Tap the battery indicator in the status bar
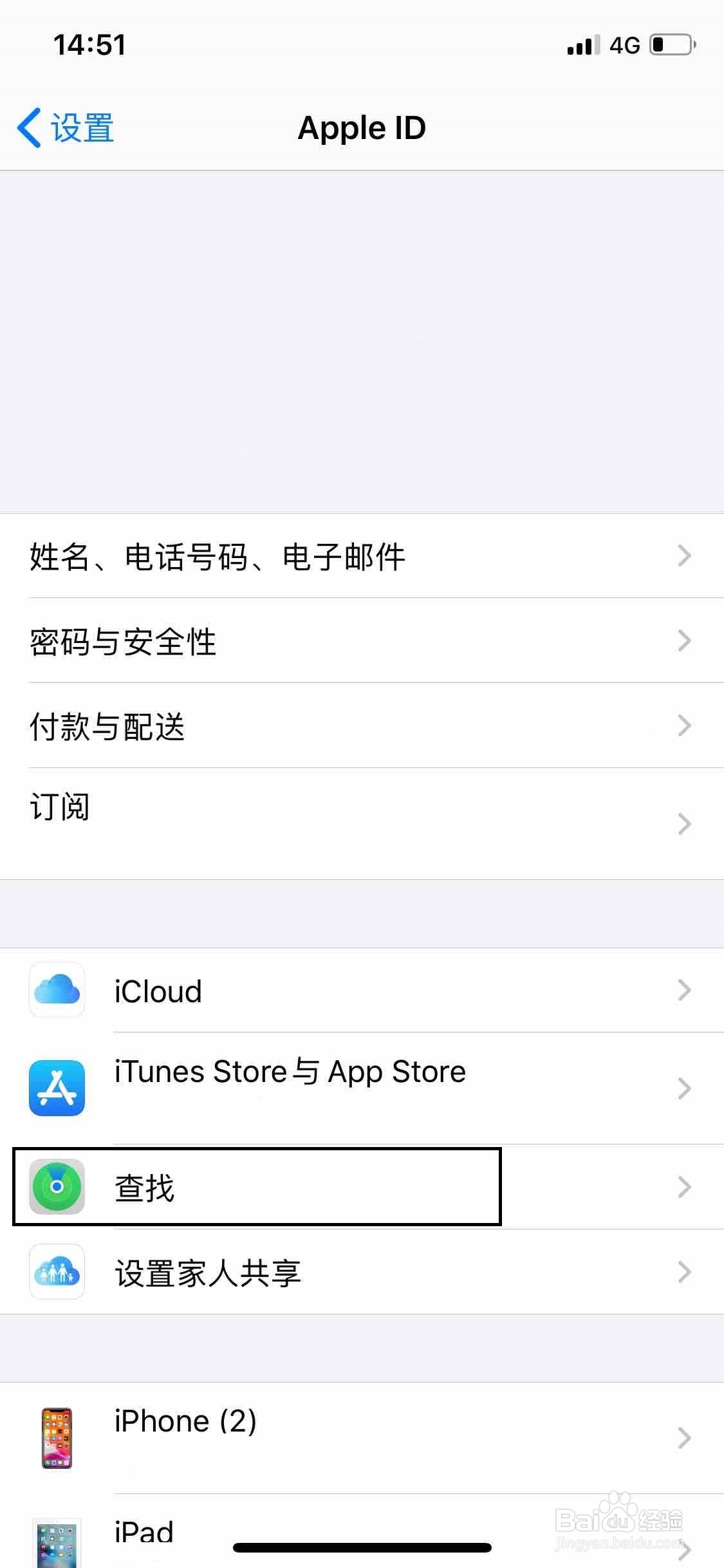The image size is (724, 1568). point(669,43)
